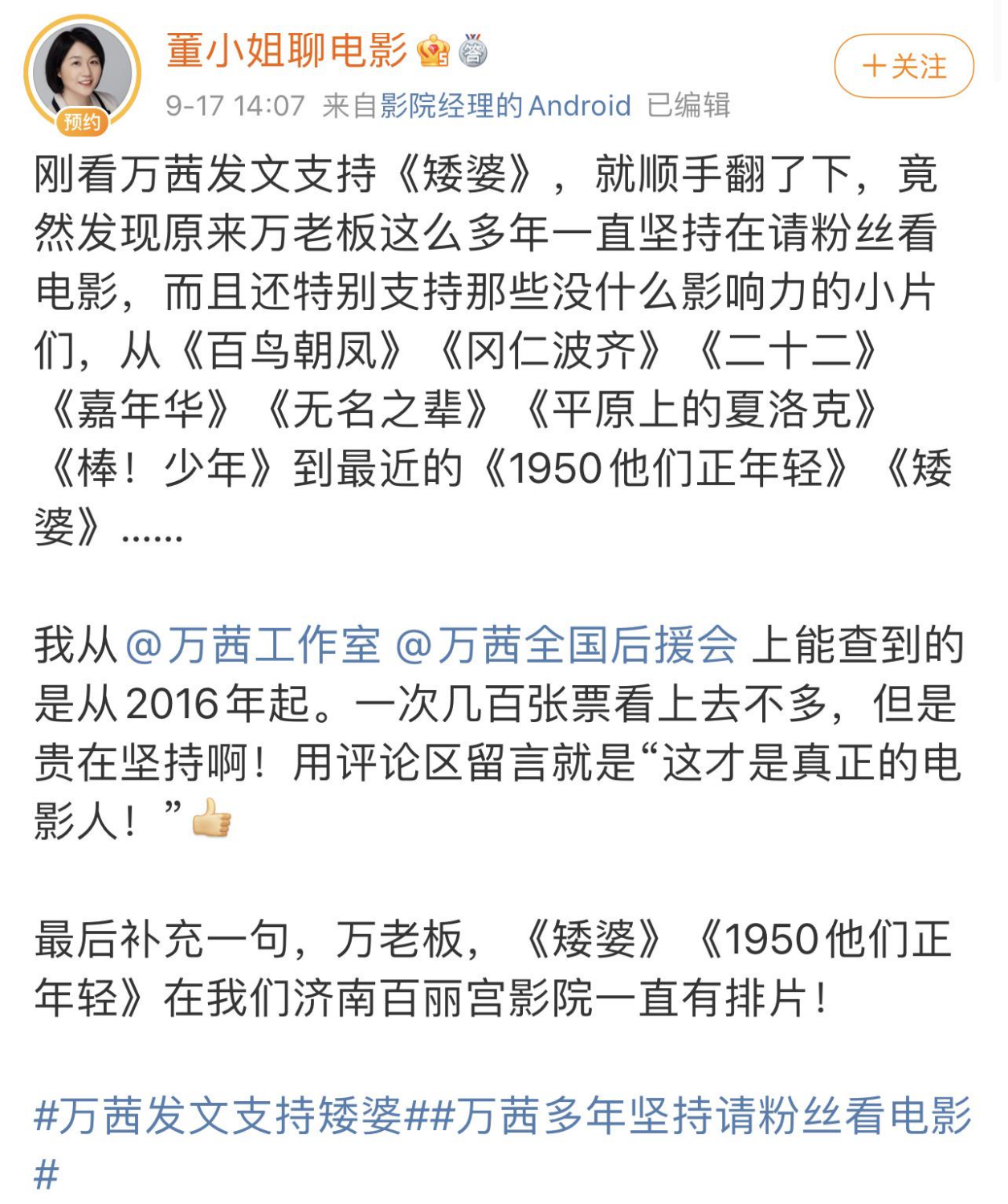Open 董小姐聊电影's profile avatar
Viewport: 1008px width, 1204px height.
click(x=82, y=72)
